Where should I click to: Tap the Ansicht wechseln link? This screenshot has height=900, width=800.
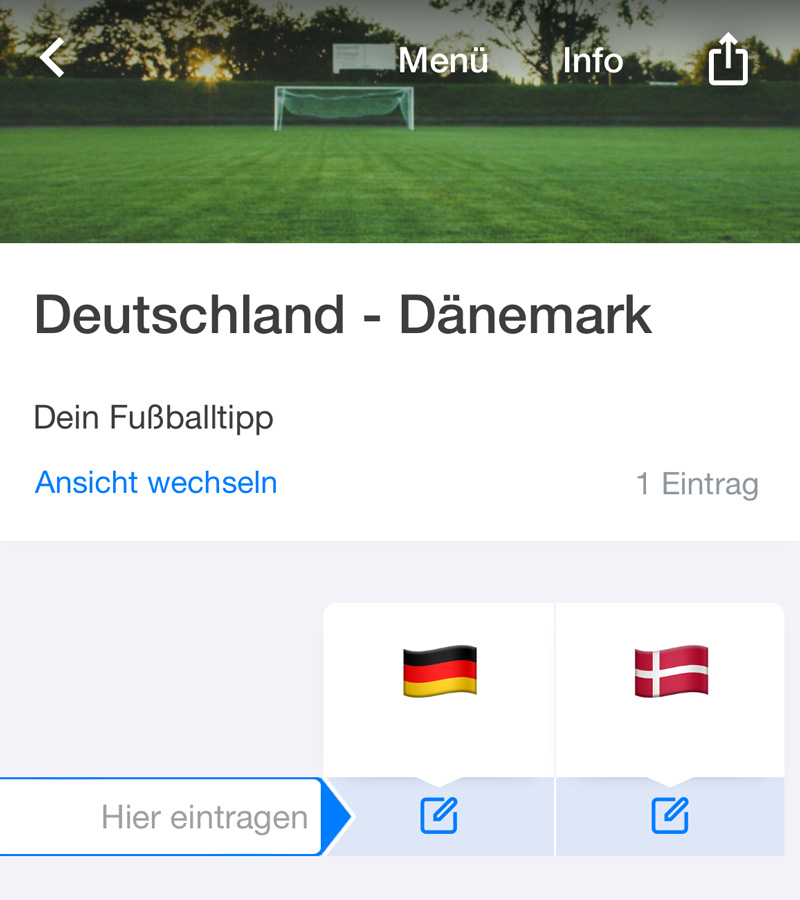click(156, 483)
